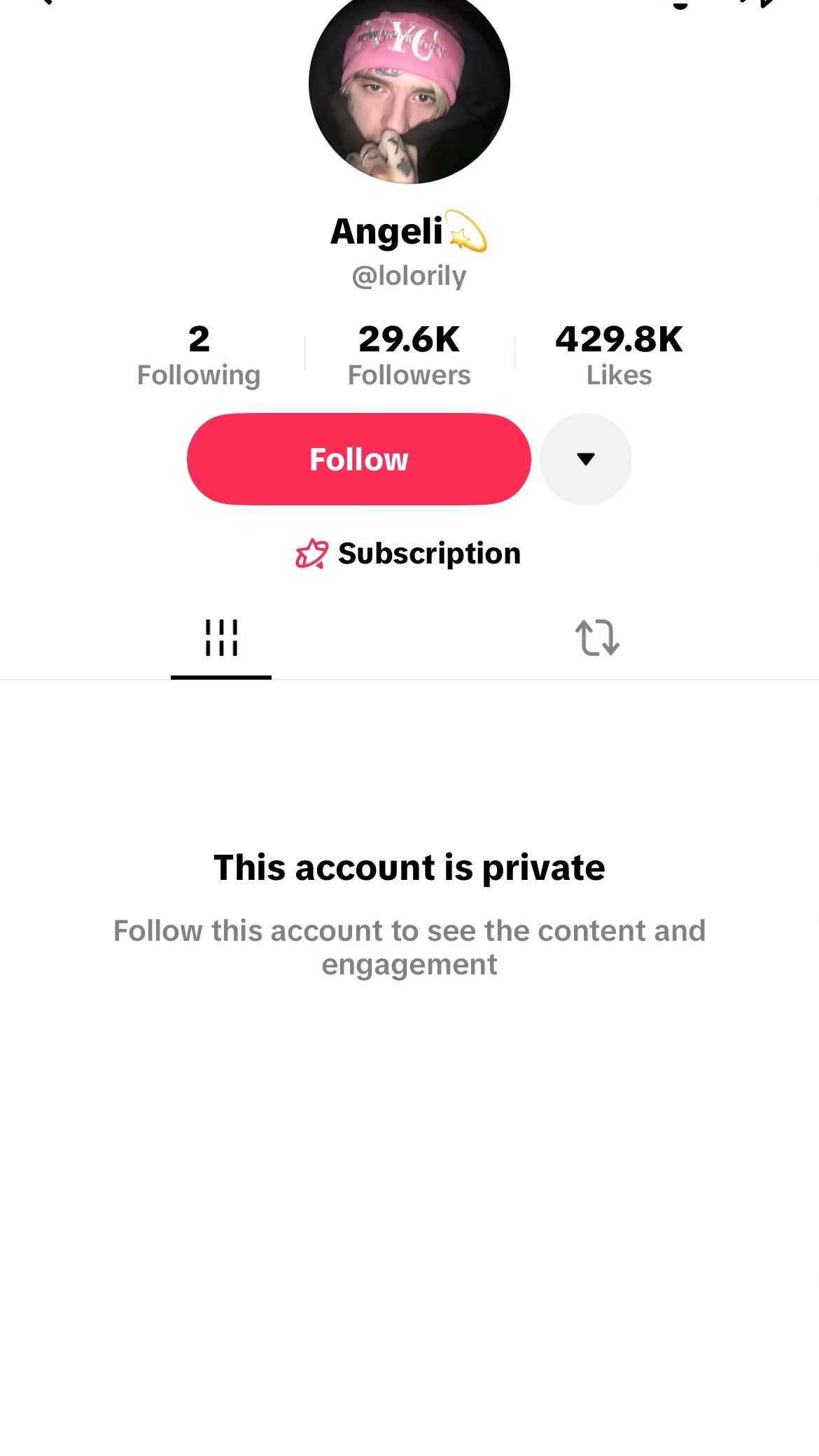The width and height of the screenshot is (819, 1456).
Task: View the 29.6K Followers list
Action: pyautogui.click(x=409, y=356)
